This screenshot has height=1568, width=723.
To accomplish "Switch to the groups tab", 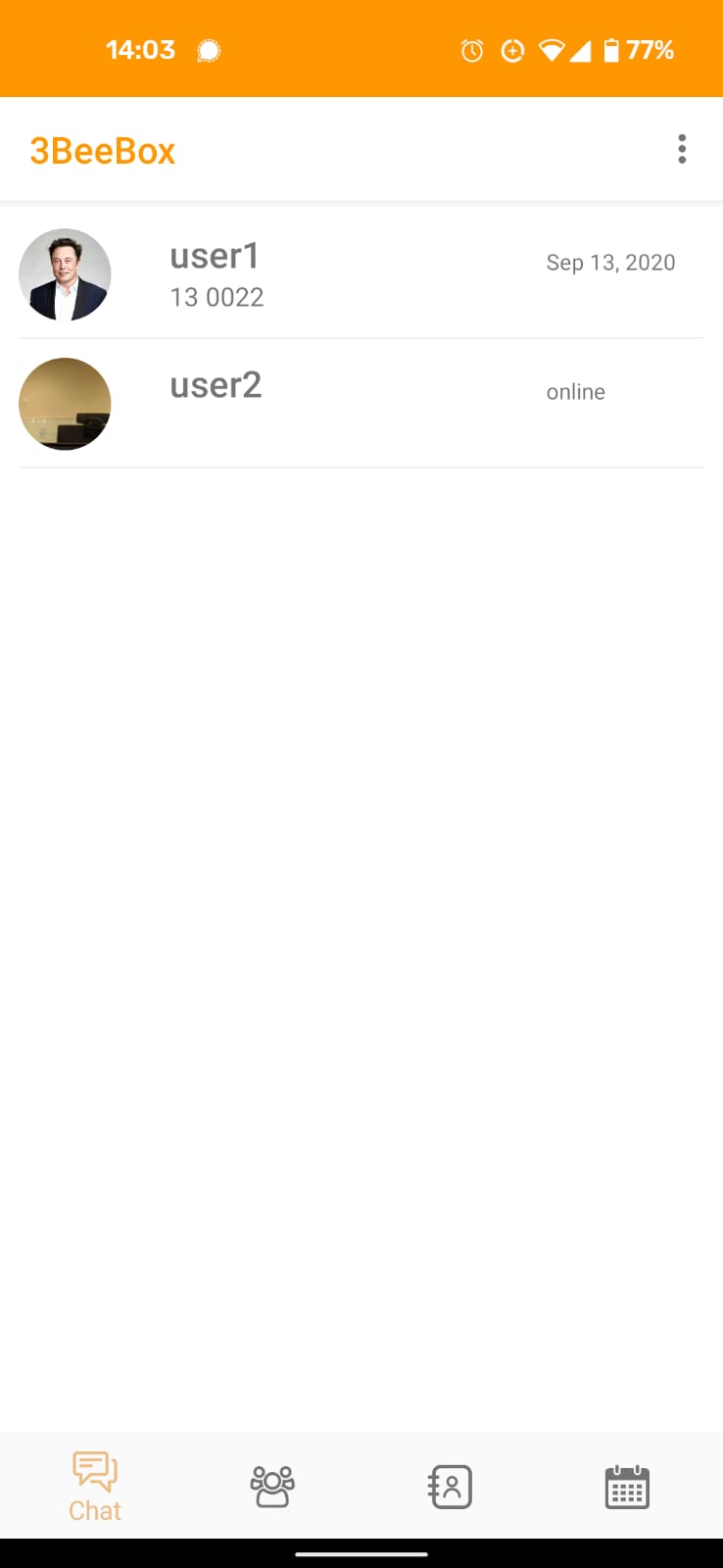I will pyautogui.click(x=272, y=1487).
